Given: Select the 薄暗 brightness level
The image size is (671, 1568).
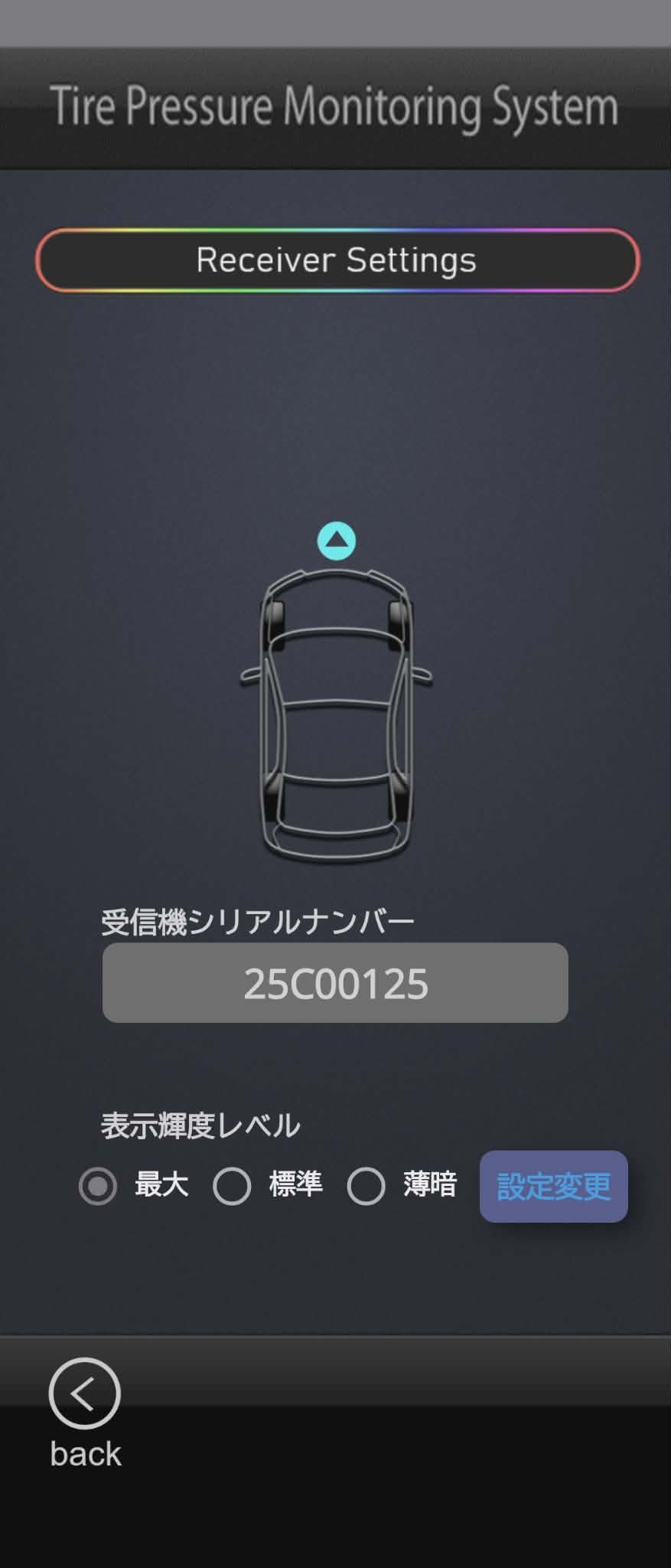Looking at the screenshot, I should [366, 1186].
